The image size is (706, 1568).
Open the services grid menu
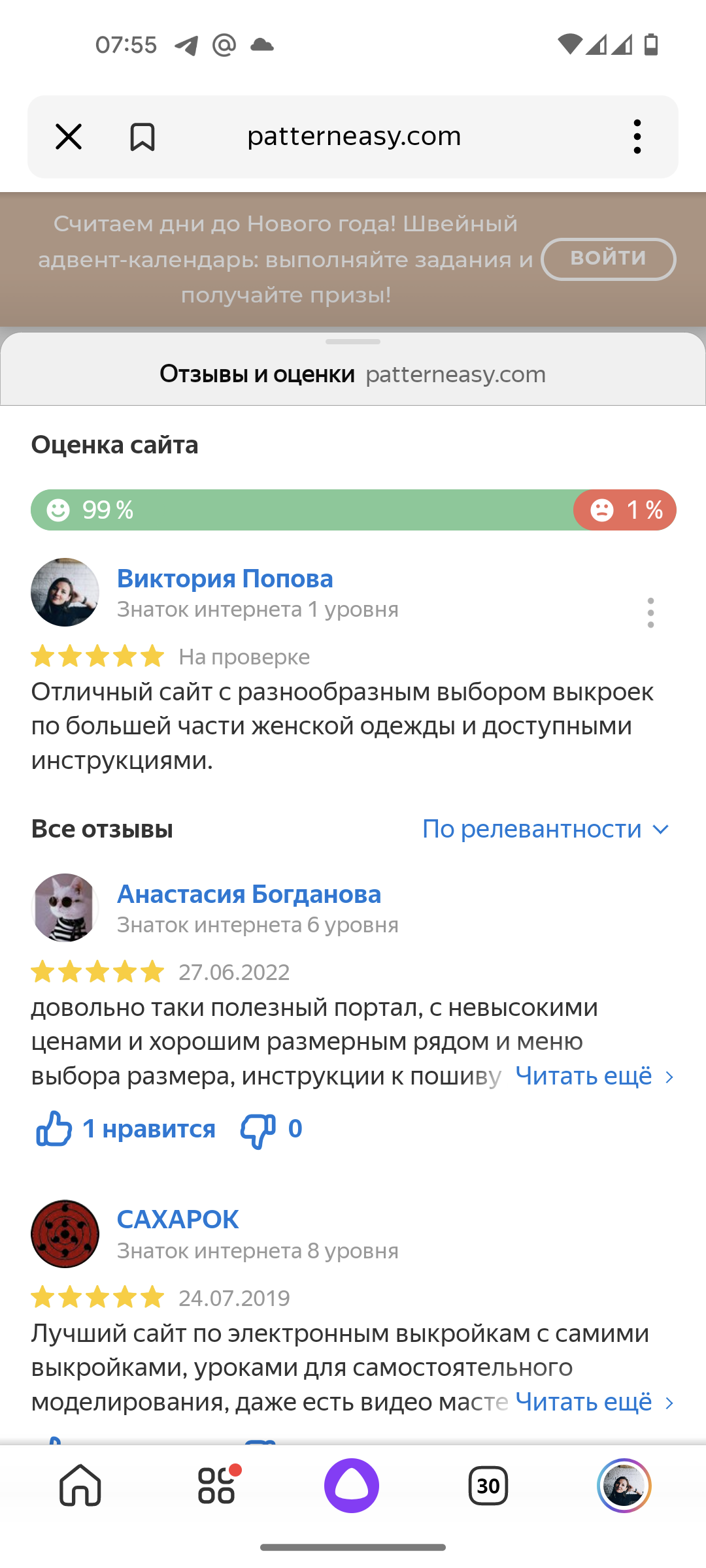click(x=217, y=1485)
